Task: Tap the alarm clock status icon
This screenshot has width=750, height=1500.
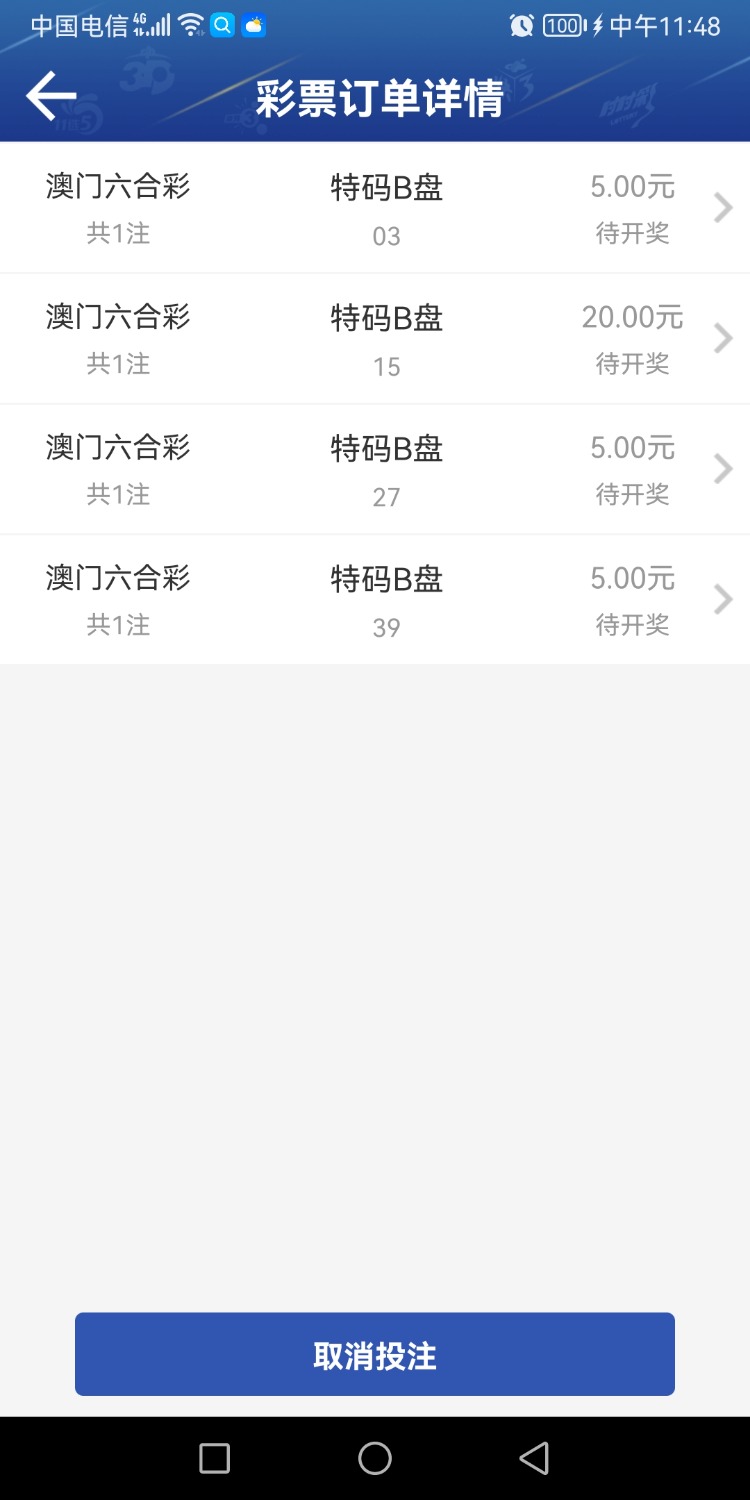Action: tap(521, 25)
